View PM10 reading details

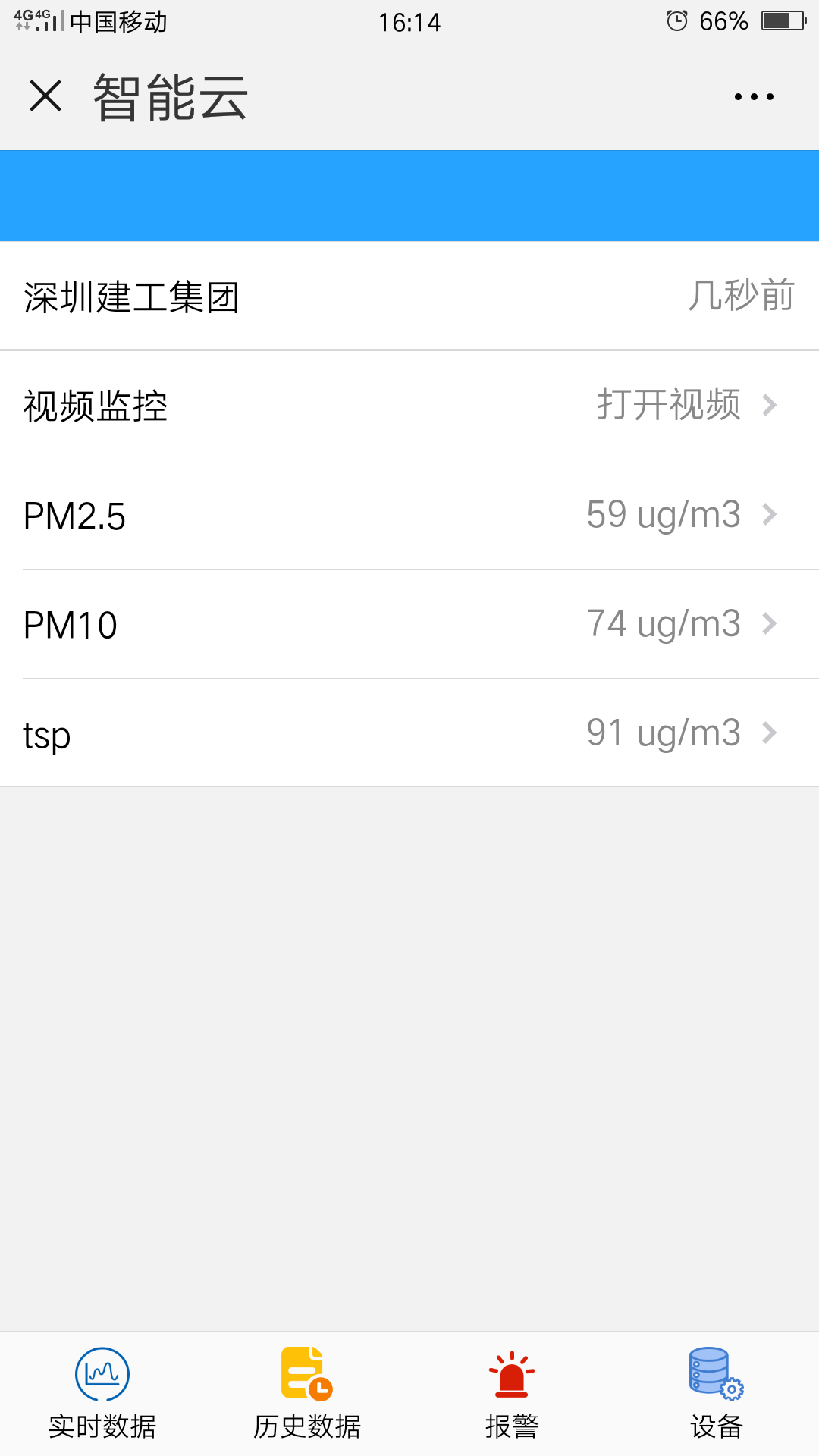[409, 624]
